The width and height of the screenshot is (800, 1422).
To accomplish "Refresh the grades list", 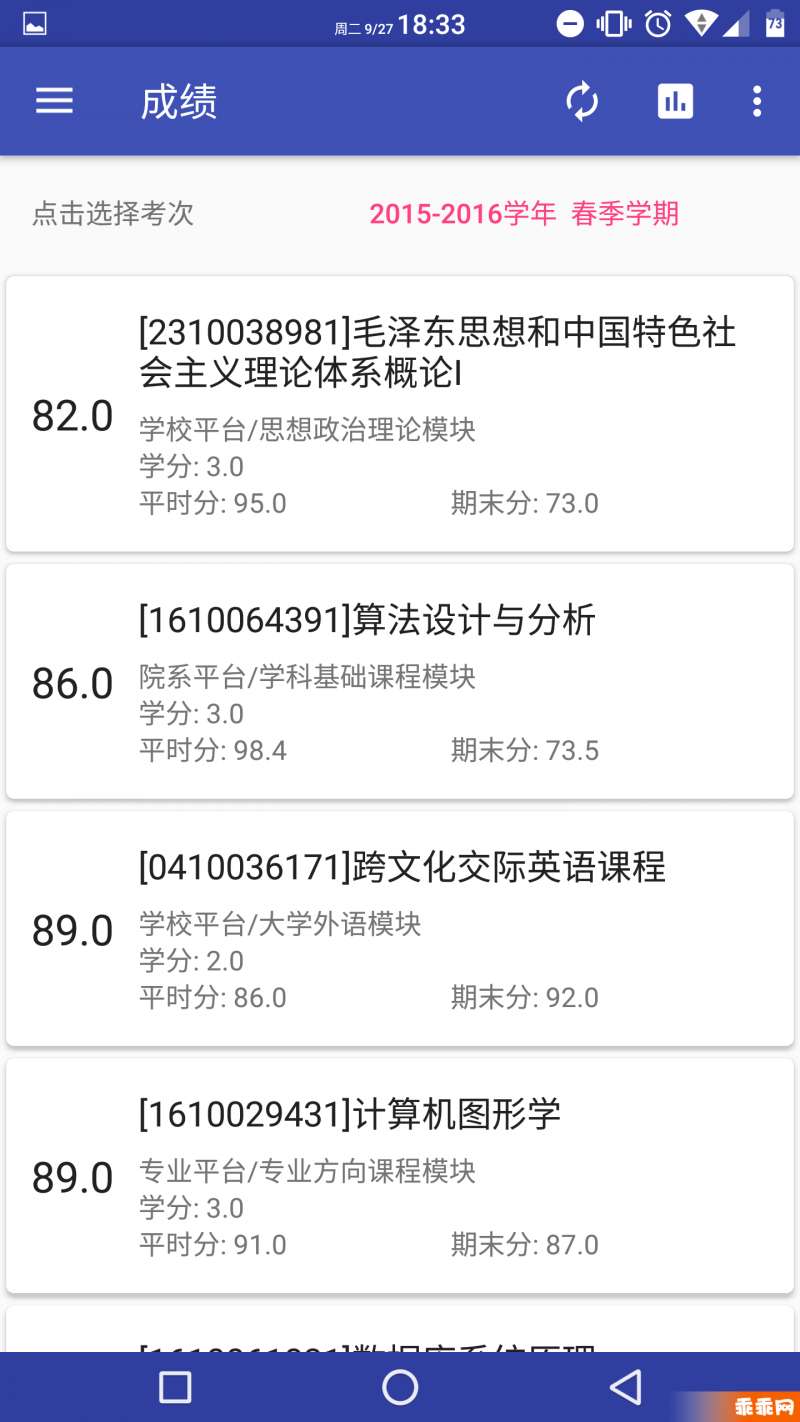I will (x=583, y=101).
